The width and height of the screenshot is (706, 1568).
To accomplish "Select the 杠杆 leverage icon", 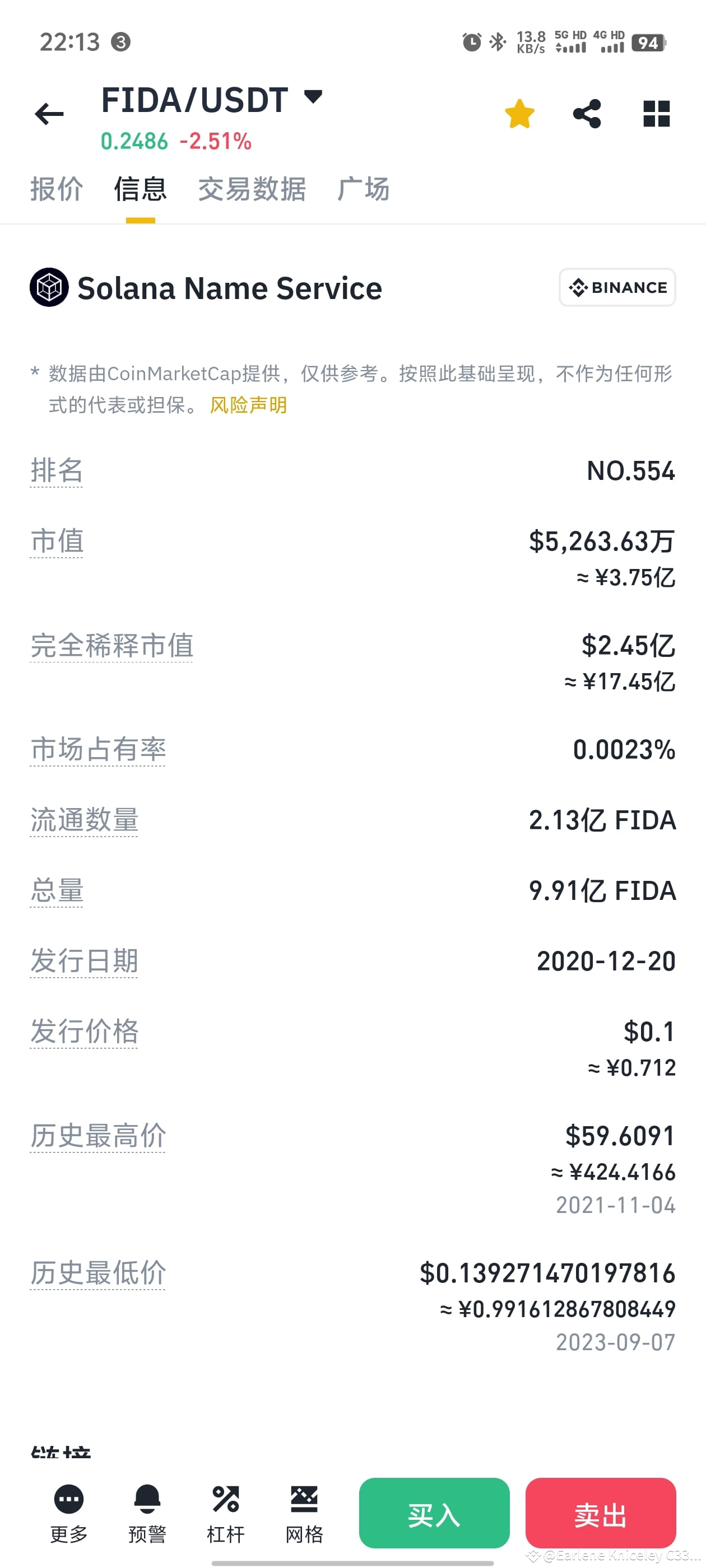I will 225,1511.
